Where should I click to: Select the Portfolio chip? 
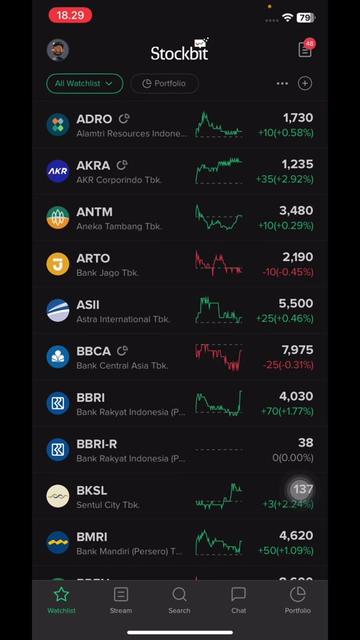[x=164, y=84]
